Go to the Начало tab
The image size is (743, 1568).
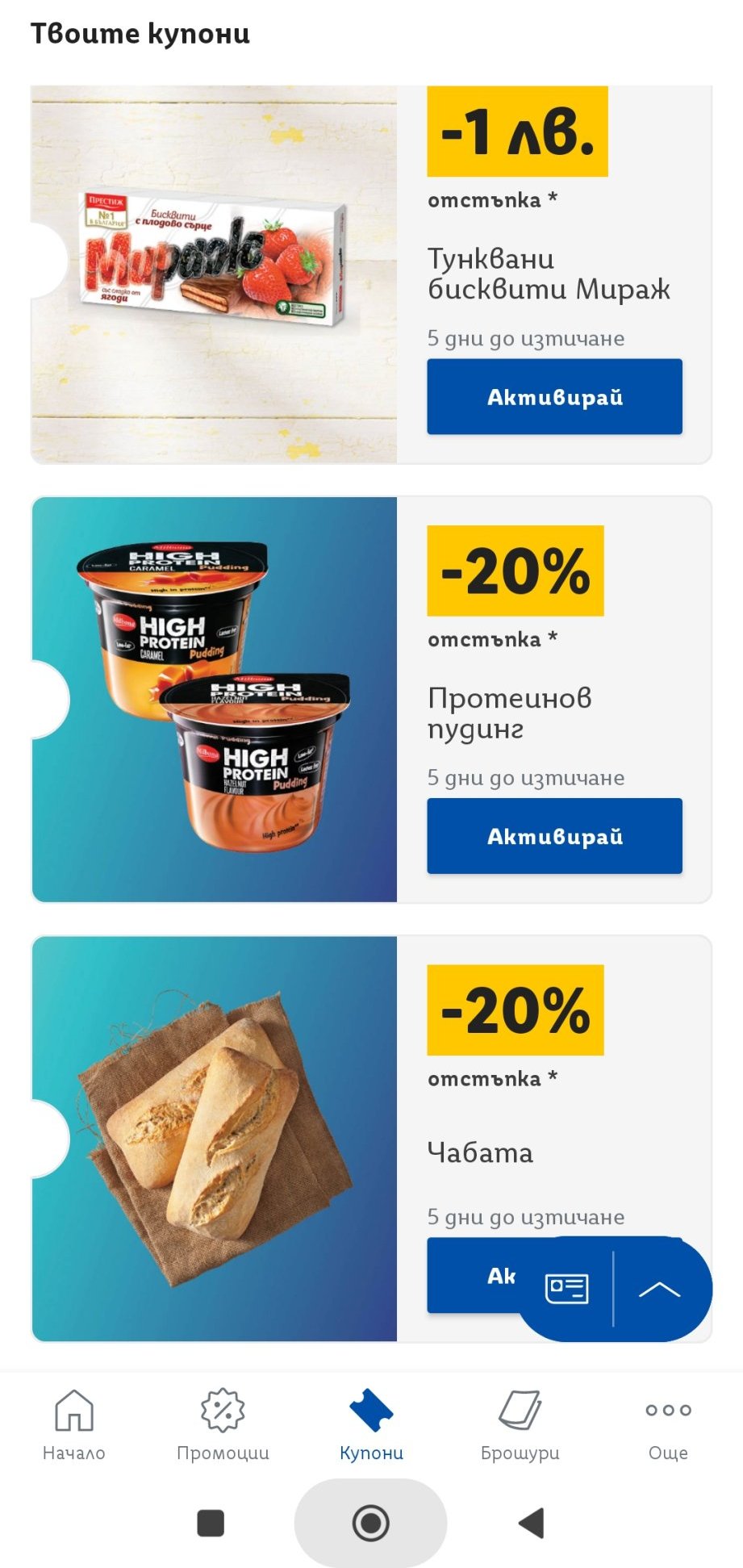pyautogui.click(x=74, y=1425)
